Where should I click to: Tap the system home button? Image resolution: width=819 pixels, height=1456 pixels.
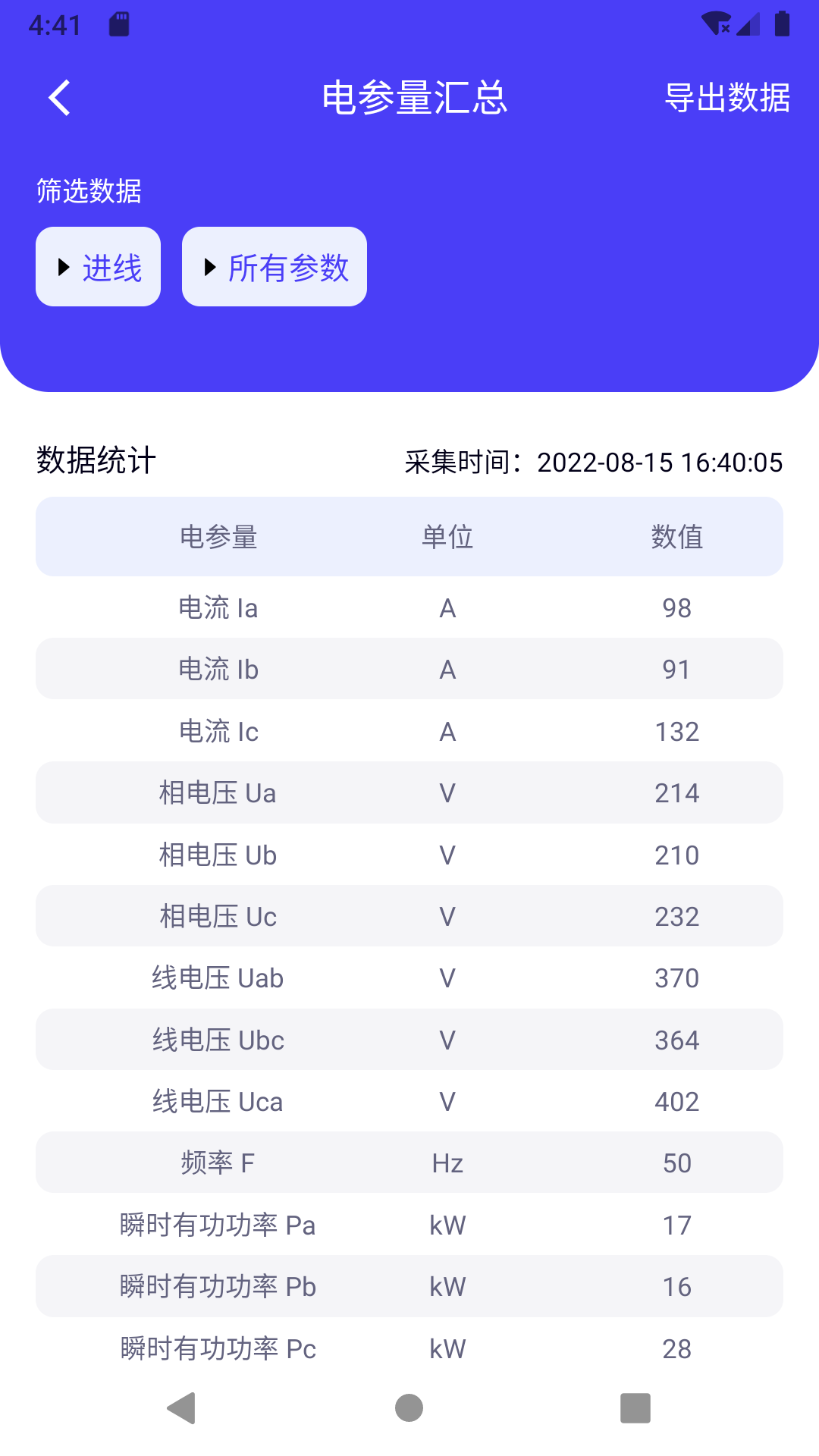[x=409, y=1408]
